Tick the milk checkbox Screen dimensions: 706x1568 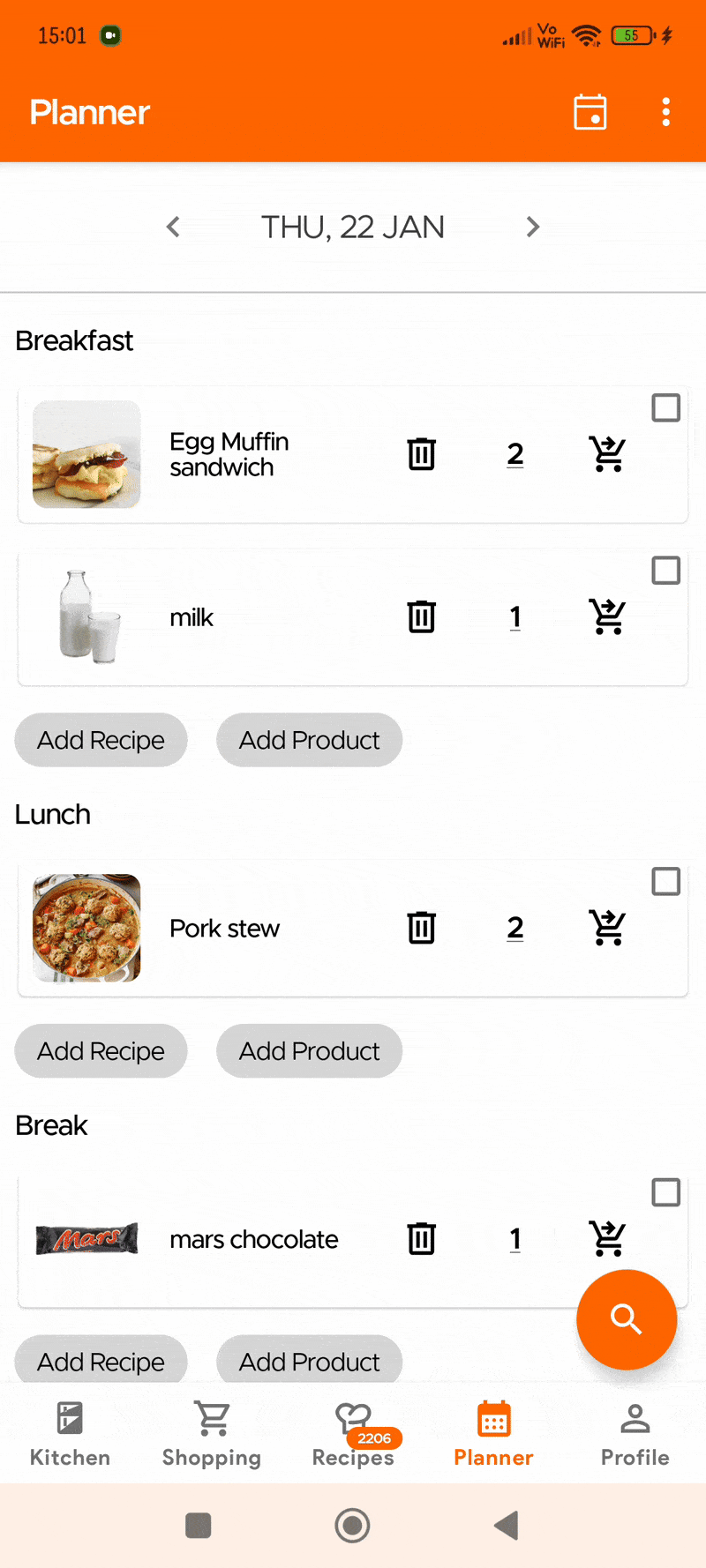[x=665, y=571]
